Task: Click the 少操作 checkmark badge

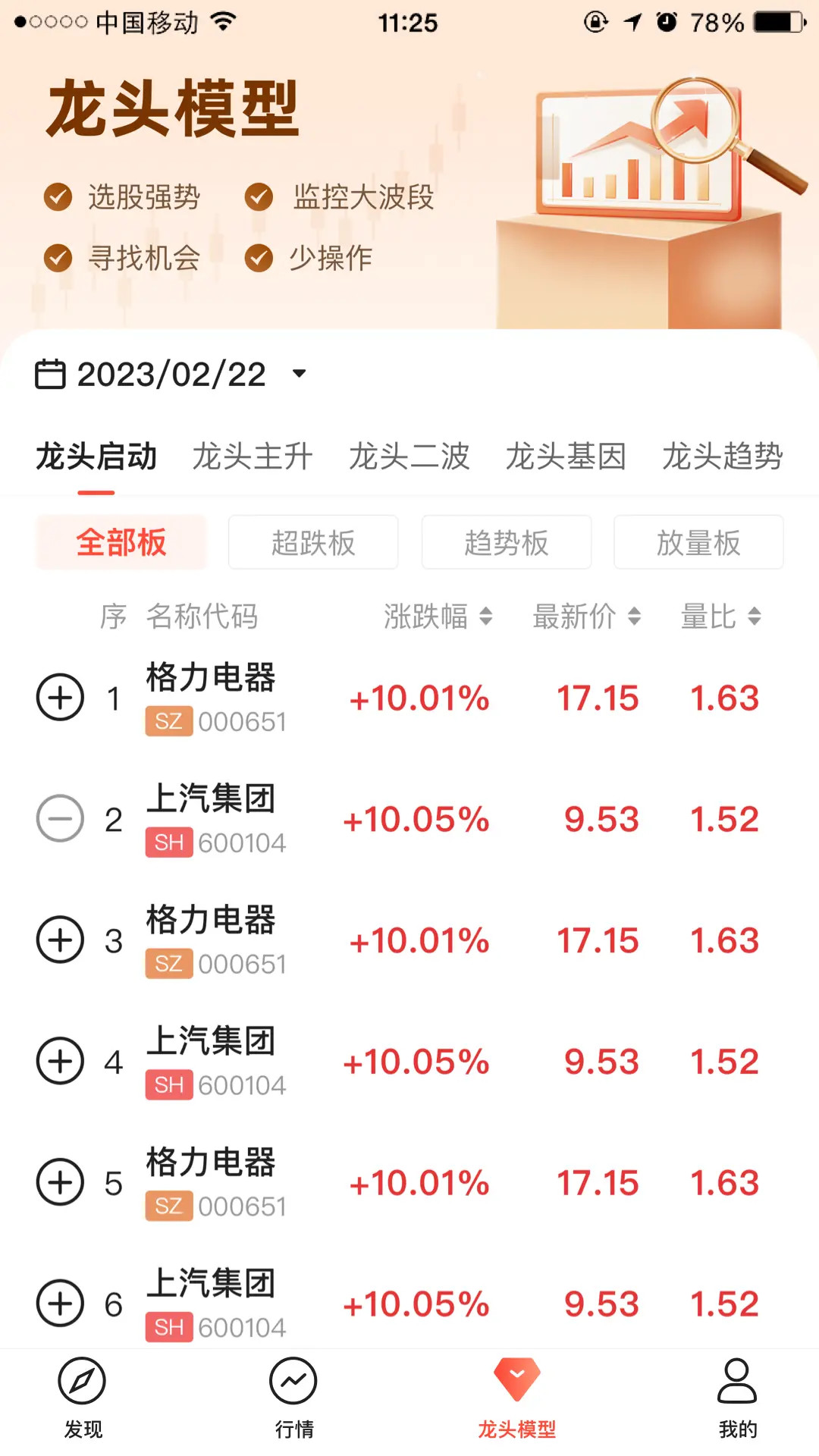Action: [x=259, y=259]
